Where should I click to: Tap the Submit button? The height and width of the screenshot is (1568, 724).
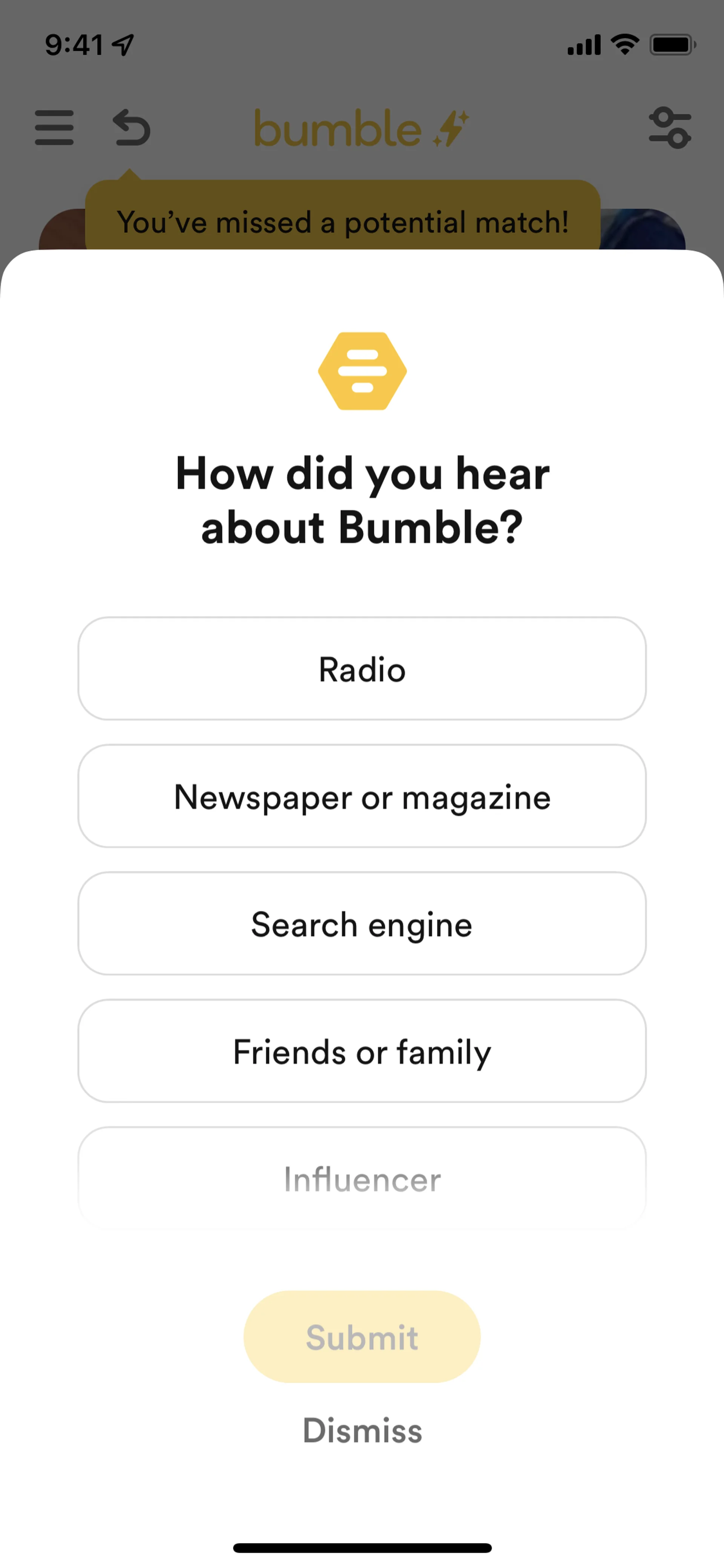coord(362,1337)
